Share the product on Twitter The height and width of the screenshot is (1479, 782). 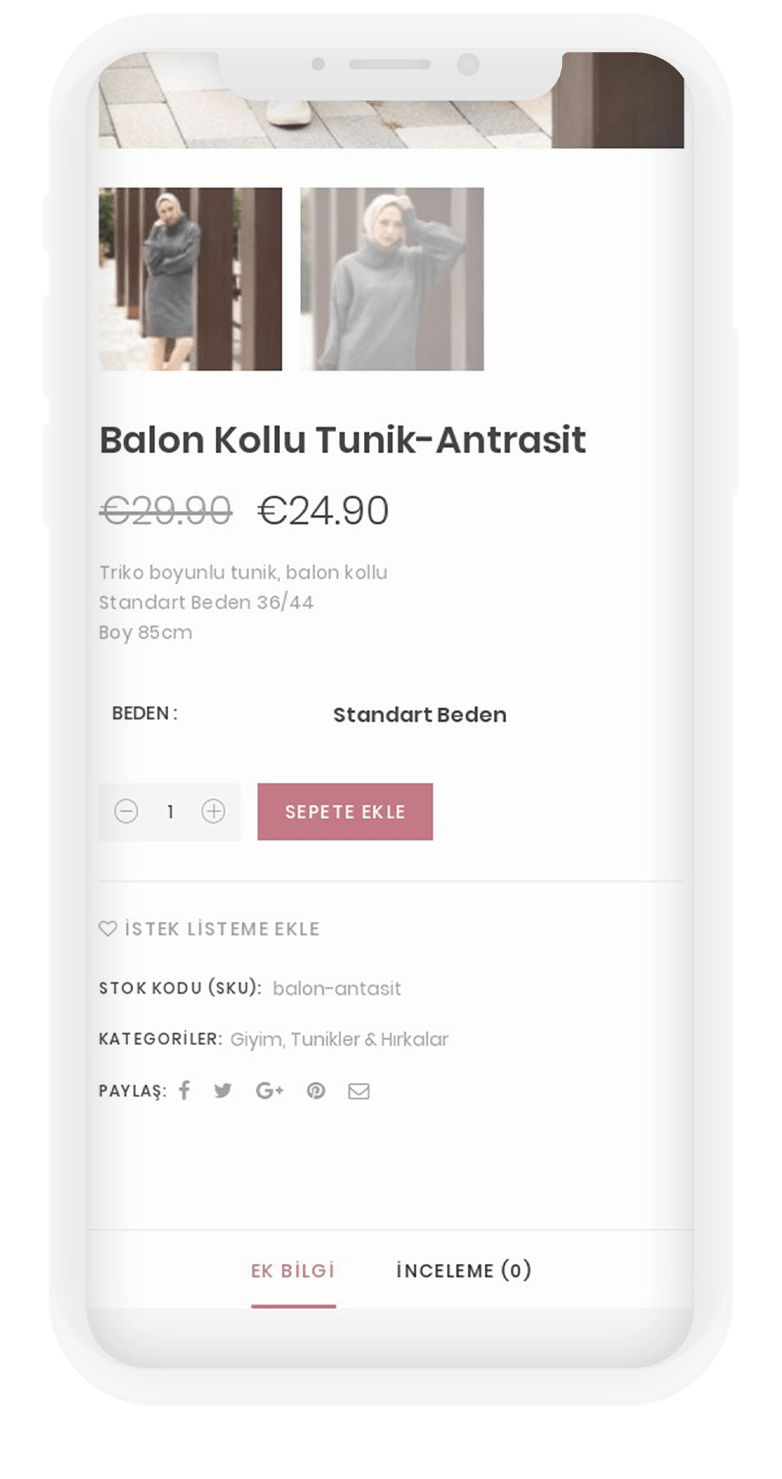tap(223, 1090)
